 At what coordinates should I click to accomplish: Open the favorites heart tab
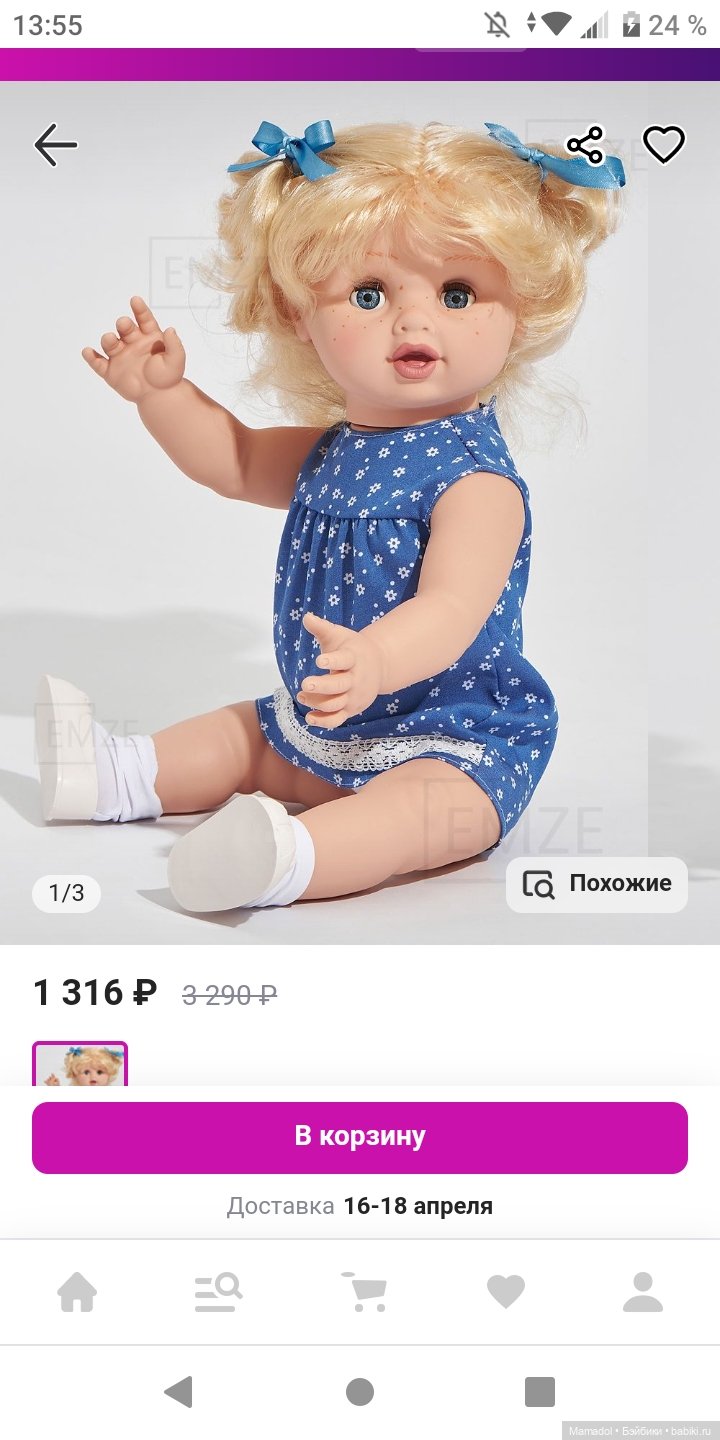[506, 1292]
